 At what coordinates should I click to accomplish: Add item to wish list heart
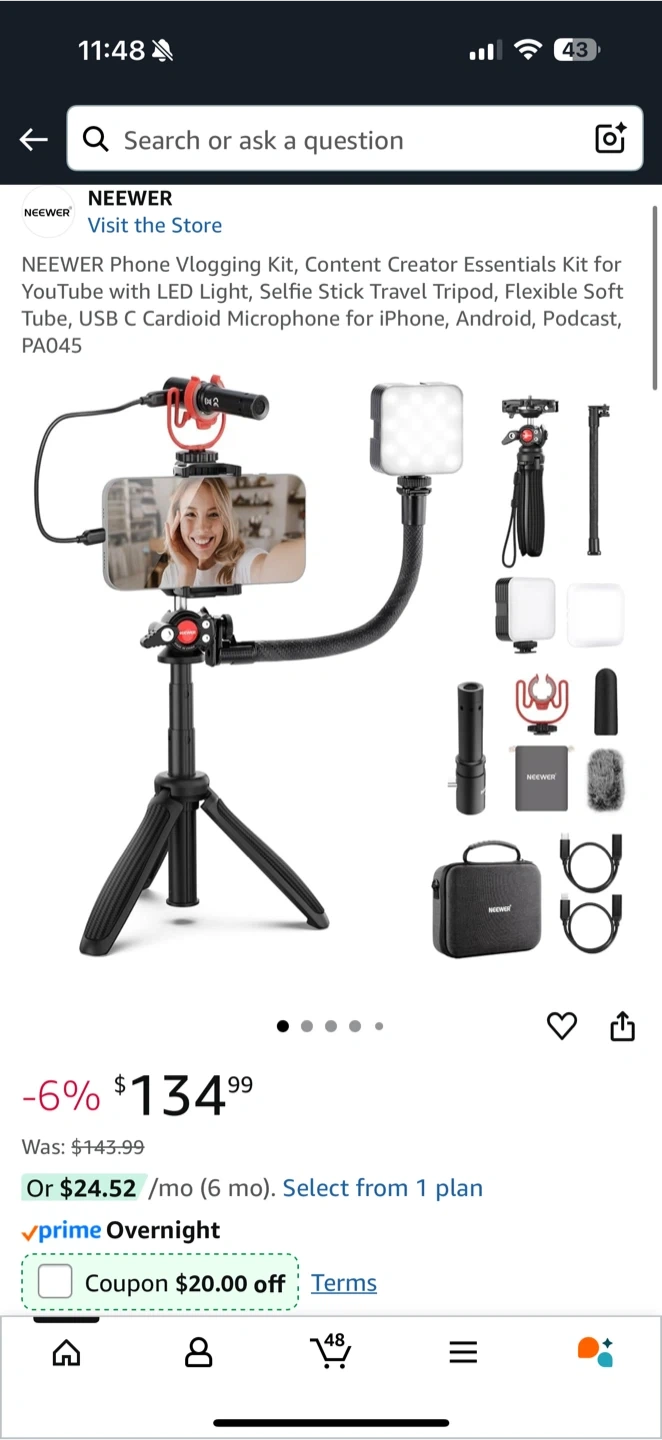(x=562, y=1026)
